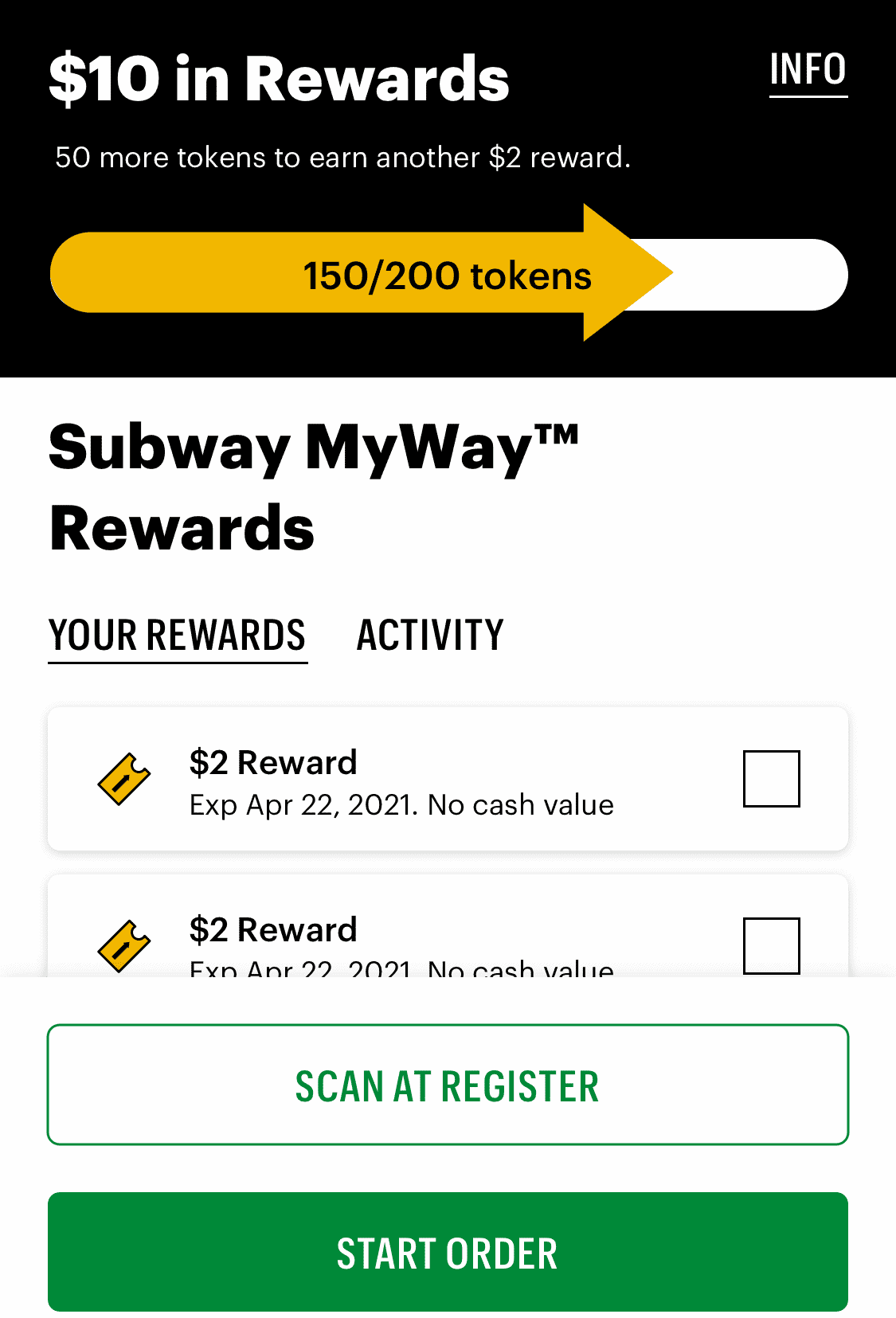Click the ticket icon on the second $2 Reward
896x1318 pixels.
tap(123, 946)
